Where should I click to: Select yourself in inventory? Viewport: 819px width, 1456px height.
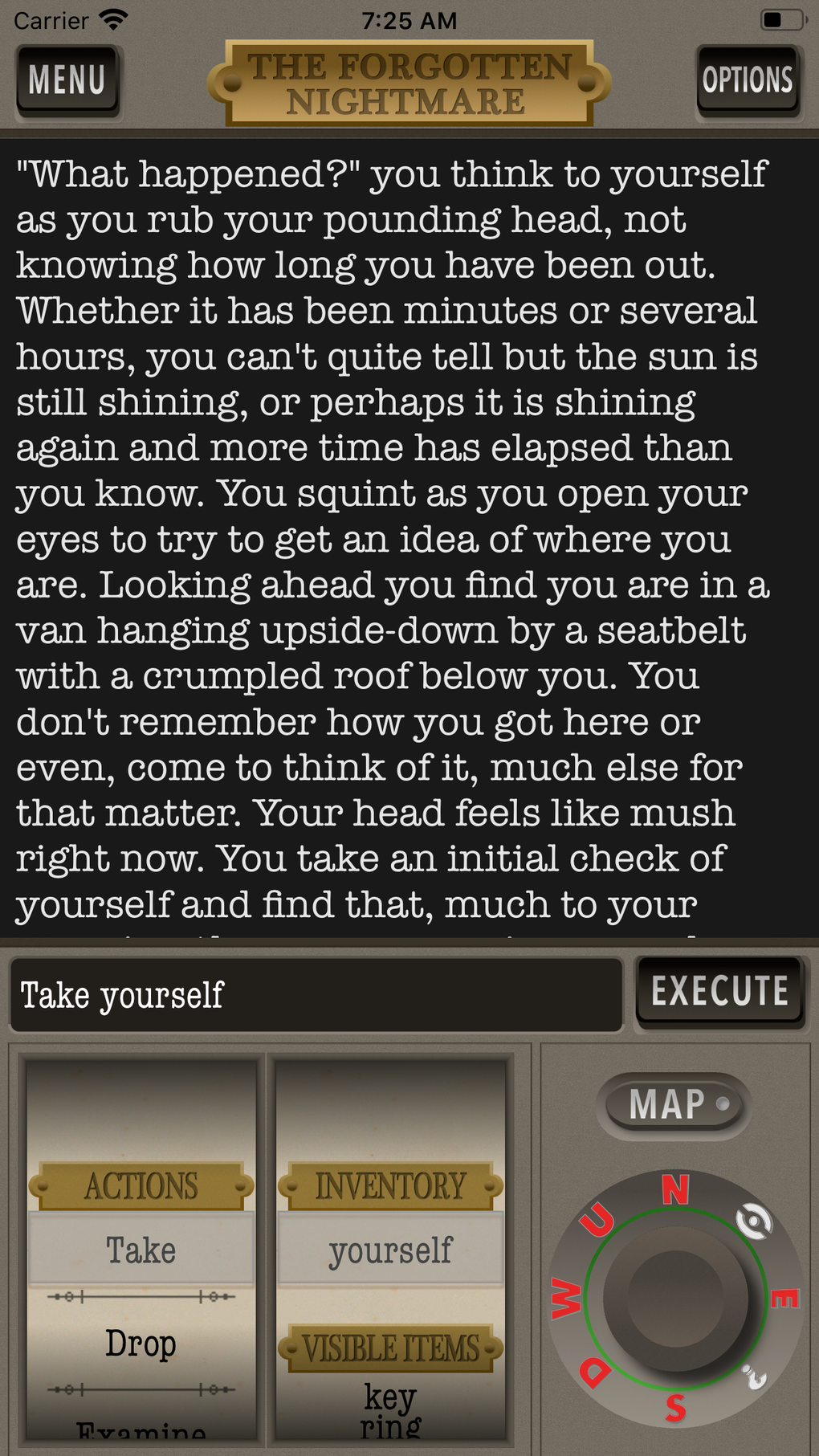[390, 1250]
